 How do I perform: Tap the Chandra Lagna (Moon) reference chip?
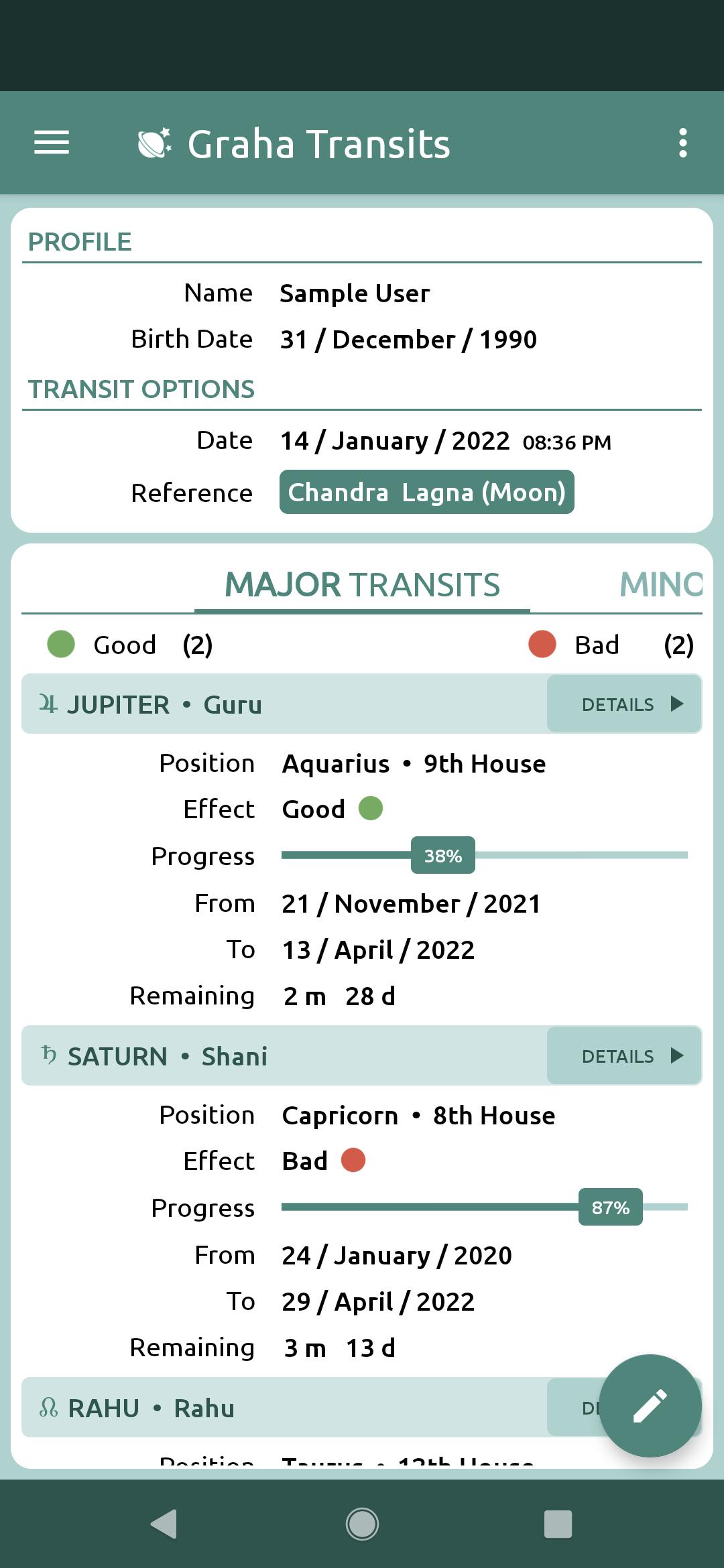426,493
